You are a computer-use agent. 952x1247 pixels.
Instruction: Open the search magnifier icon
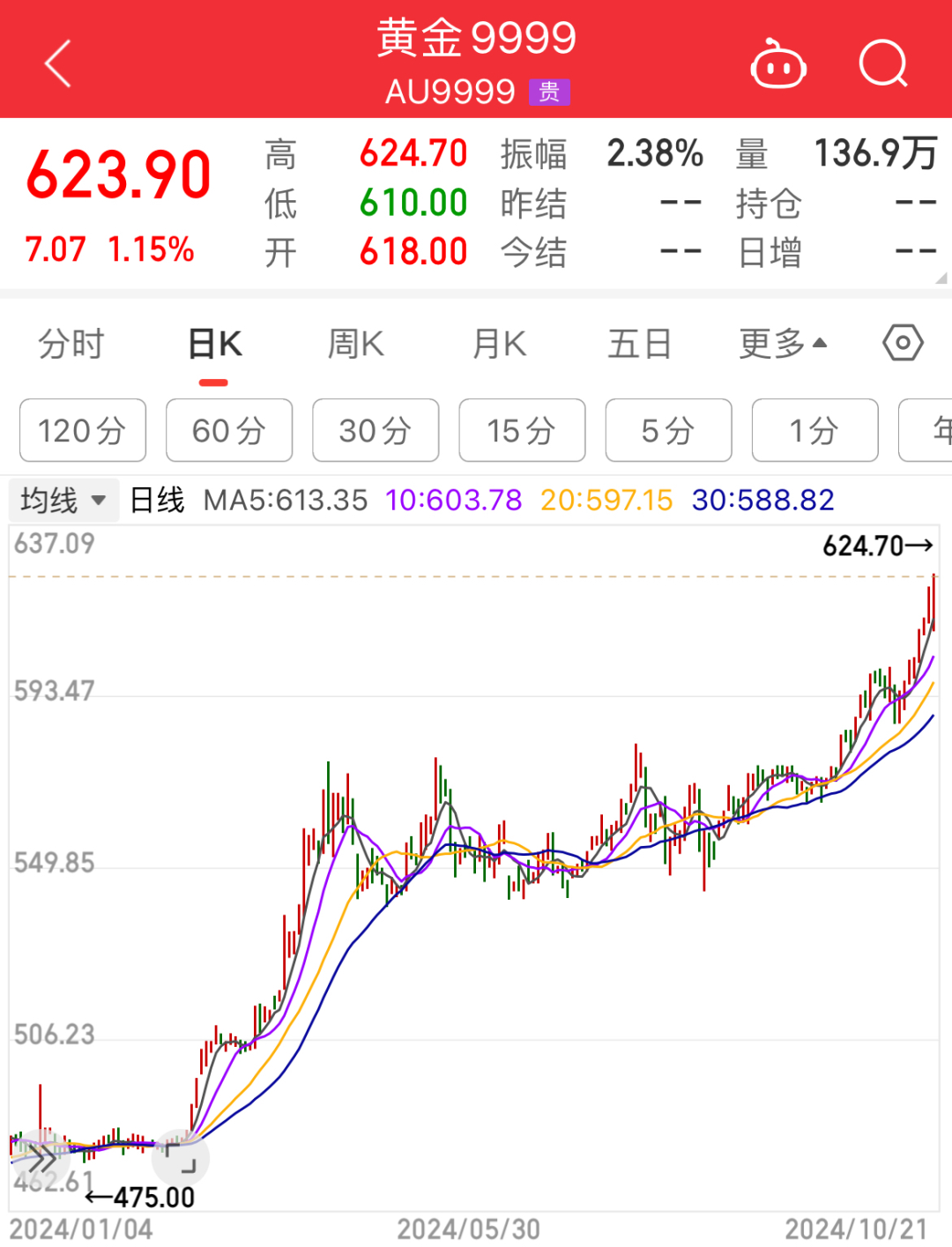click(x=884, y=62)
